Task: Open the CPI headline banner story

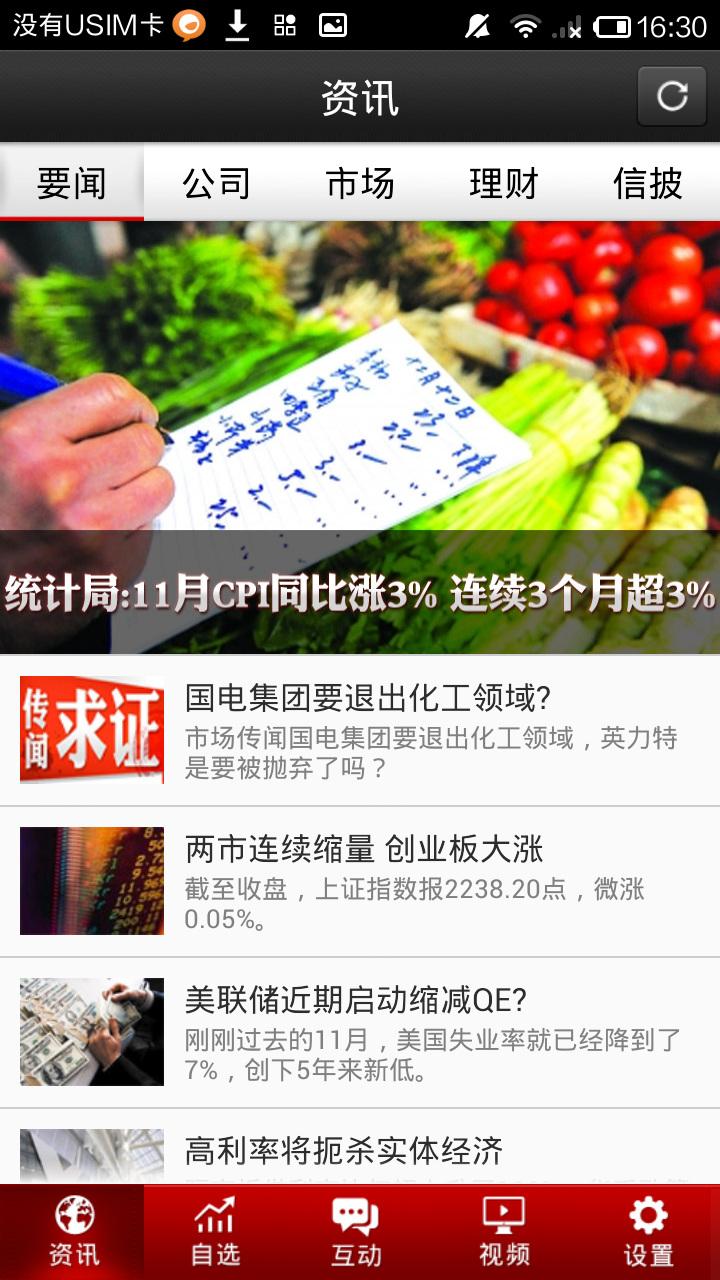Action: [x=360, y=438]
